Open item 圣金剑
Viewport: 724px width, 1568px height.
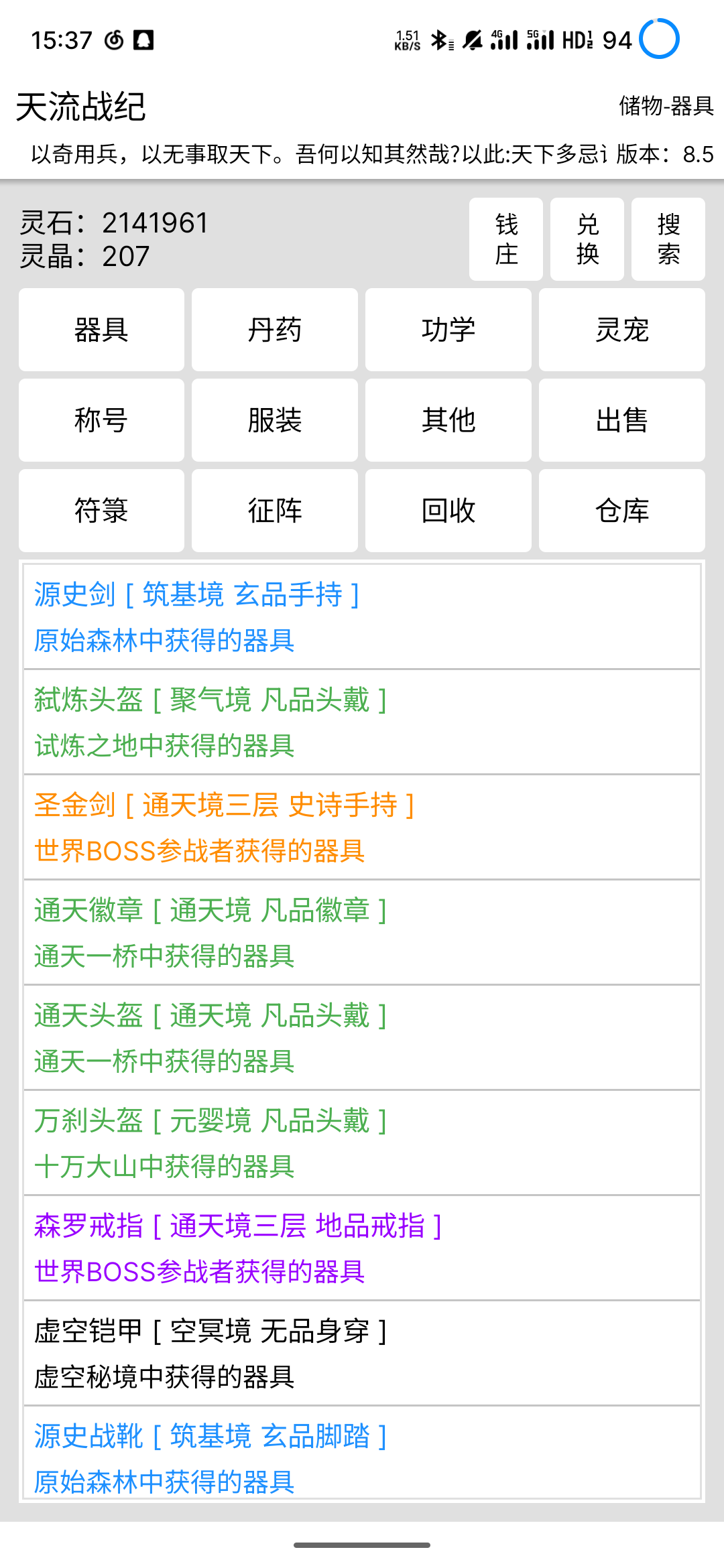362,828
